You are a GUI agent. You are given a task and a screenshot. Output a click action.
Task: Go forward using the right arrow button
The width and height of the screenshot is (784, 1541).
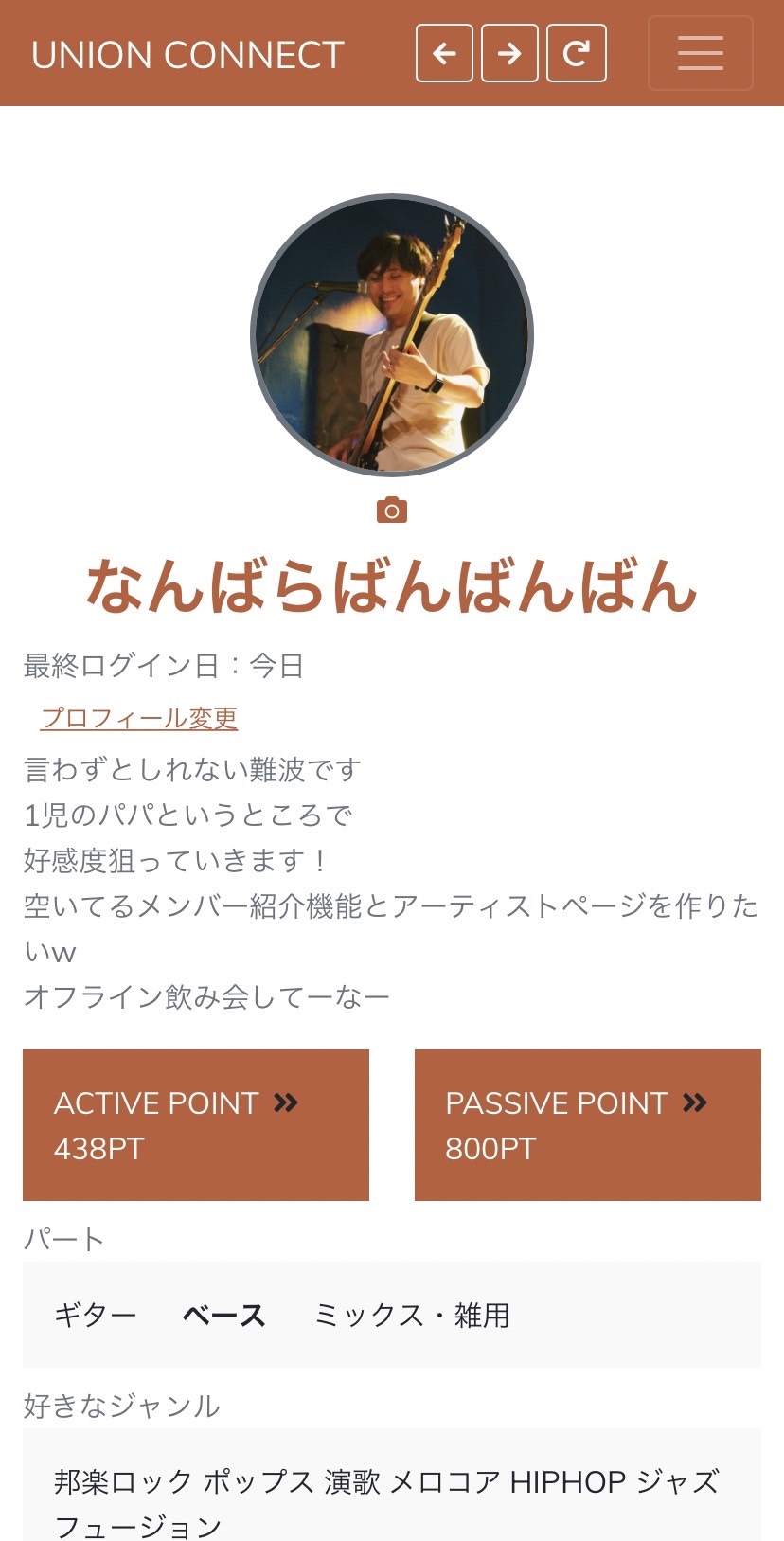coord(509,54)
